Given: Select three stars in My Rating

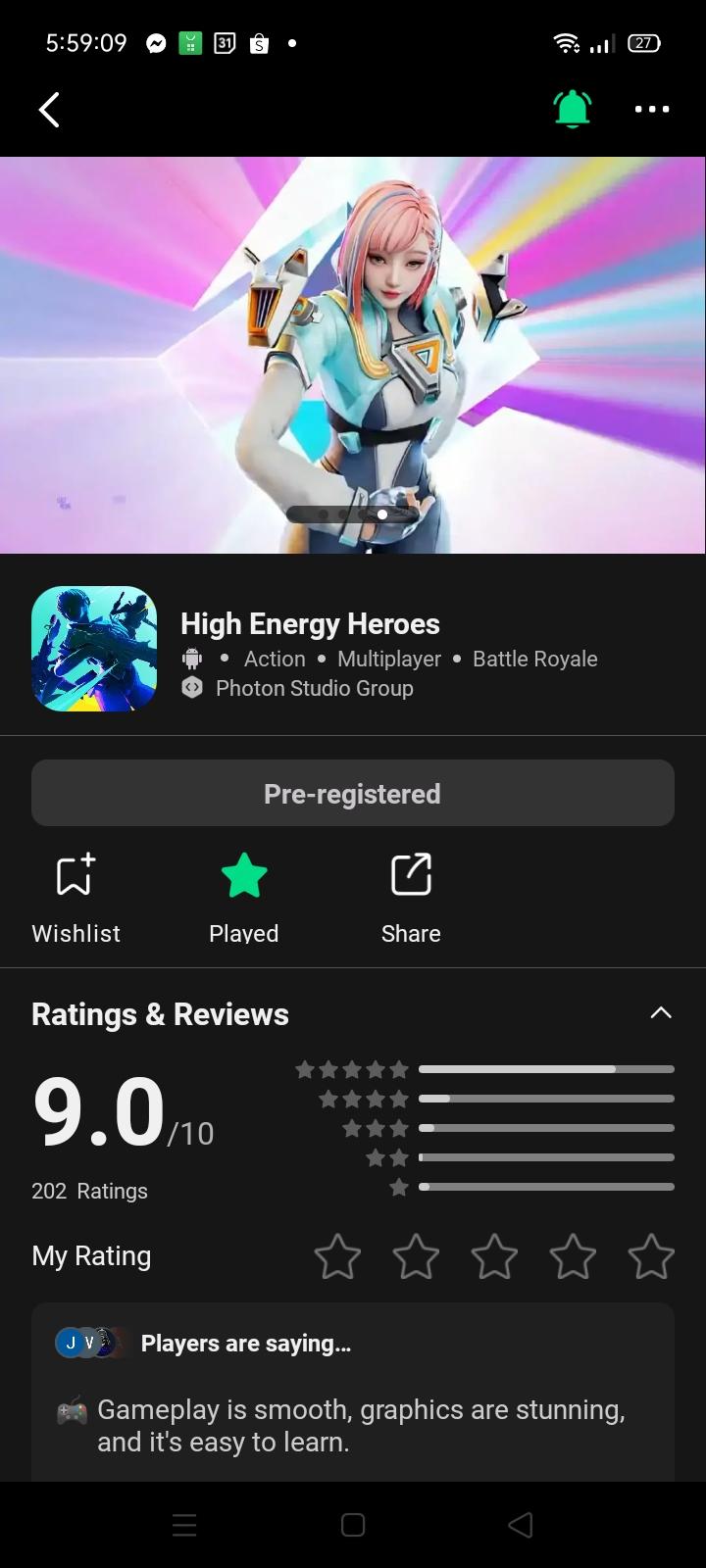Looking at the screenshot, I should (x=494, y=1256).
